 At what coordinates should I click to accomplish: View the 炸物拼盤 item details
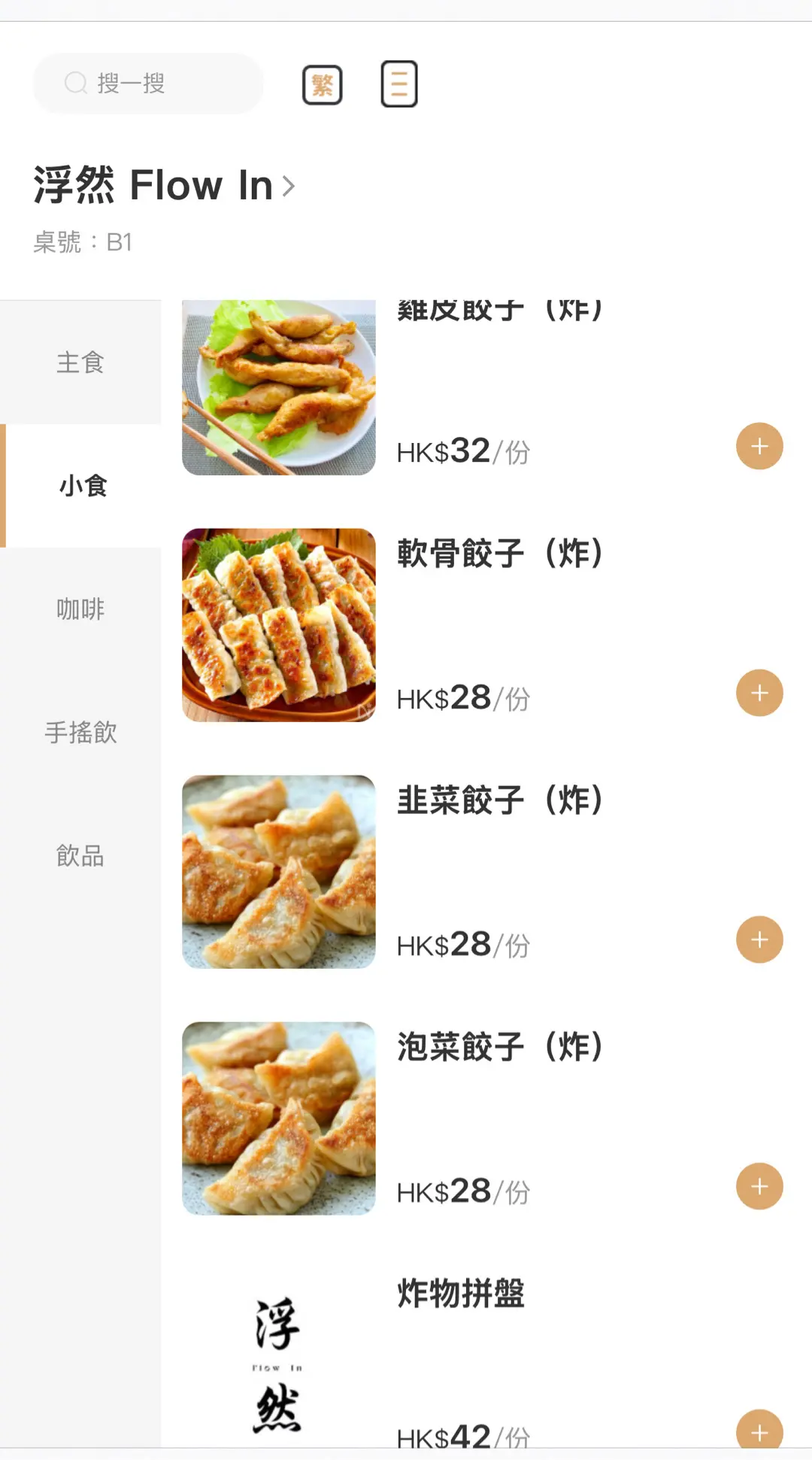pyautogui.click(x=460, y=1294)
